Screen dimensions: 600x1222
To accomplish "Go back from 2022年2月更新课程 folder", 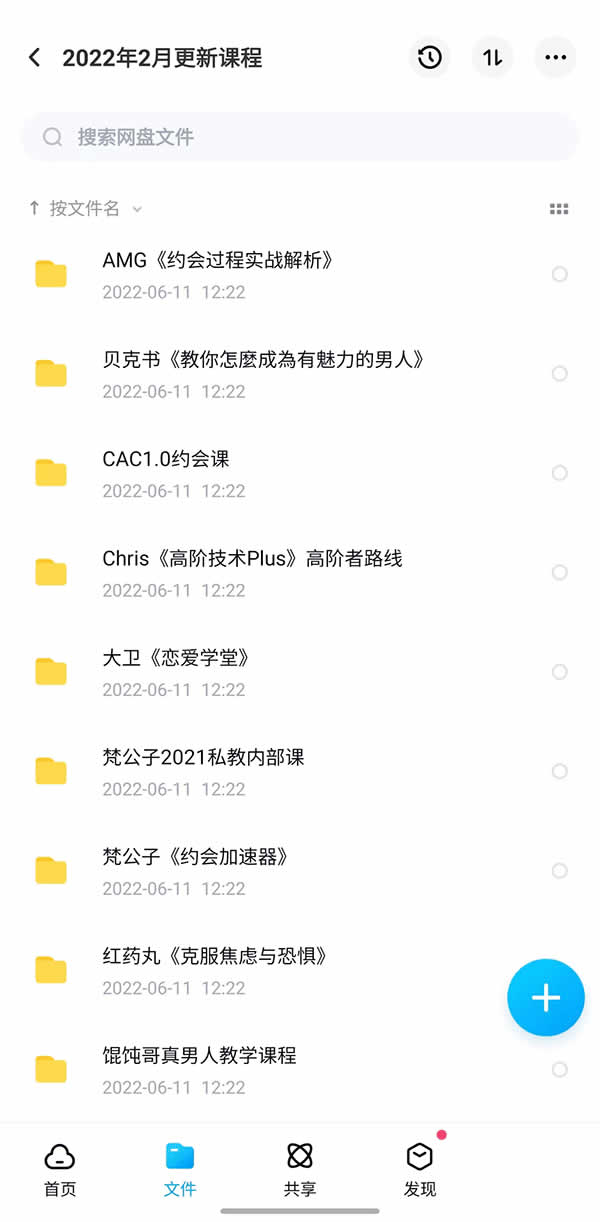I will (x=35, y=58).
